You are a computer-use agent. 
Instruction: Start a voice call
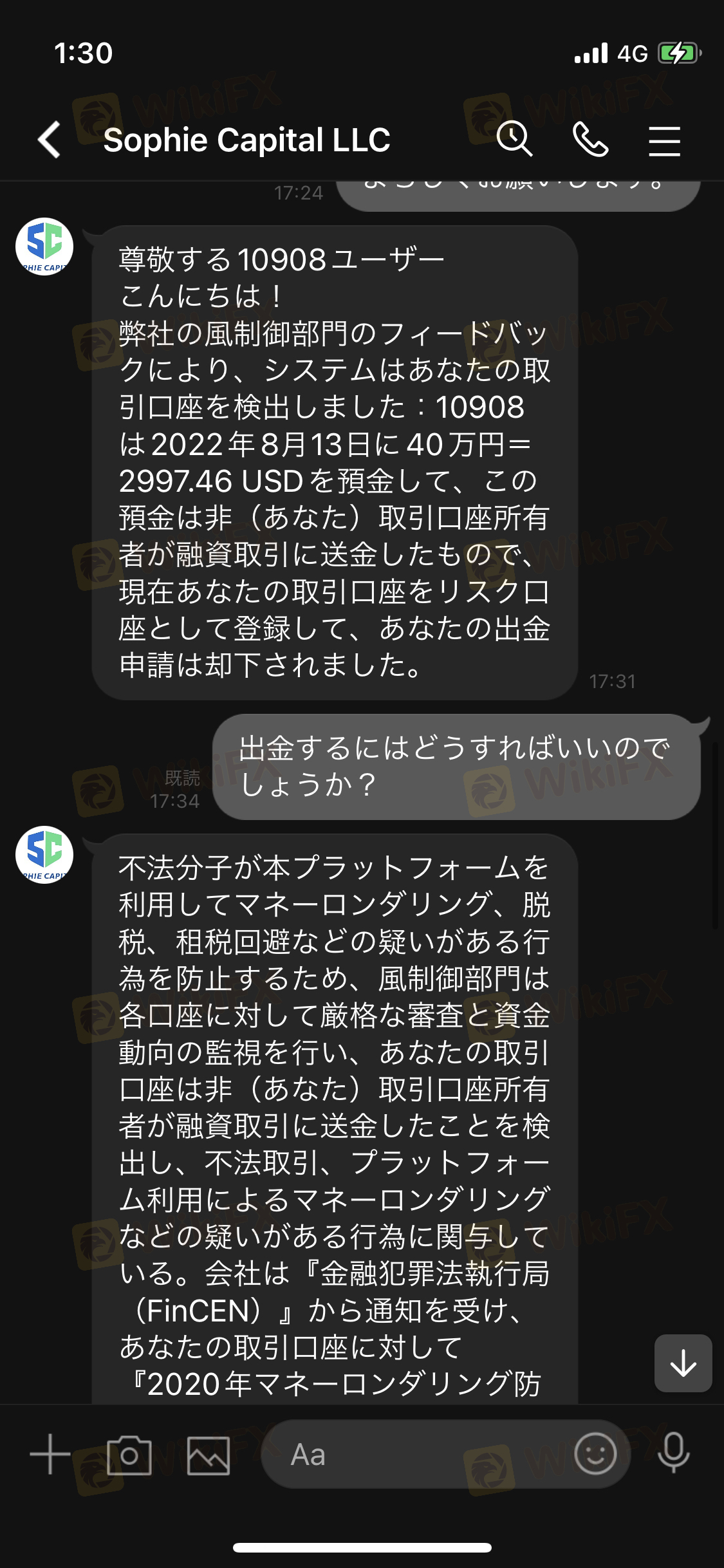click(590, 140)
